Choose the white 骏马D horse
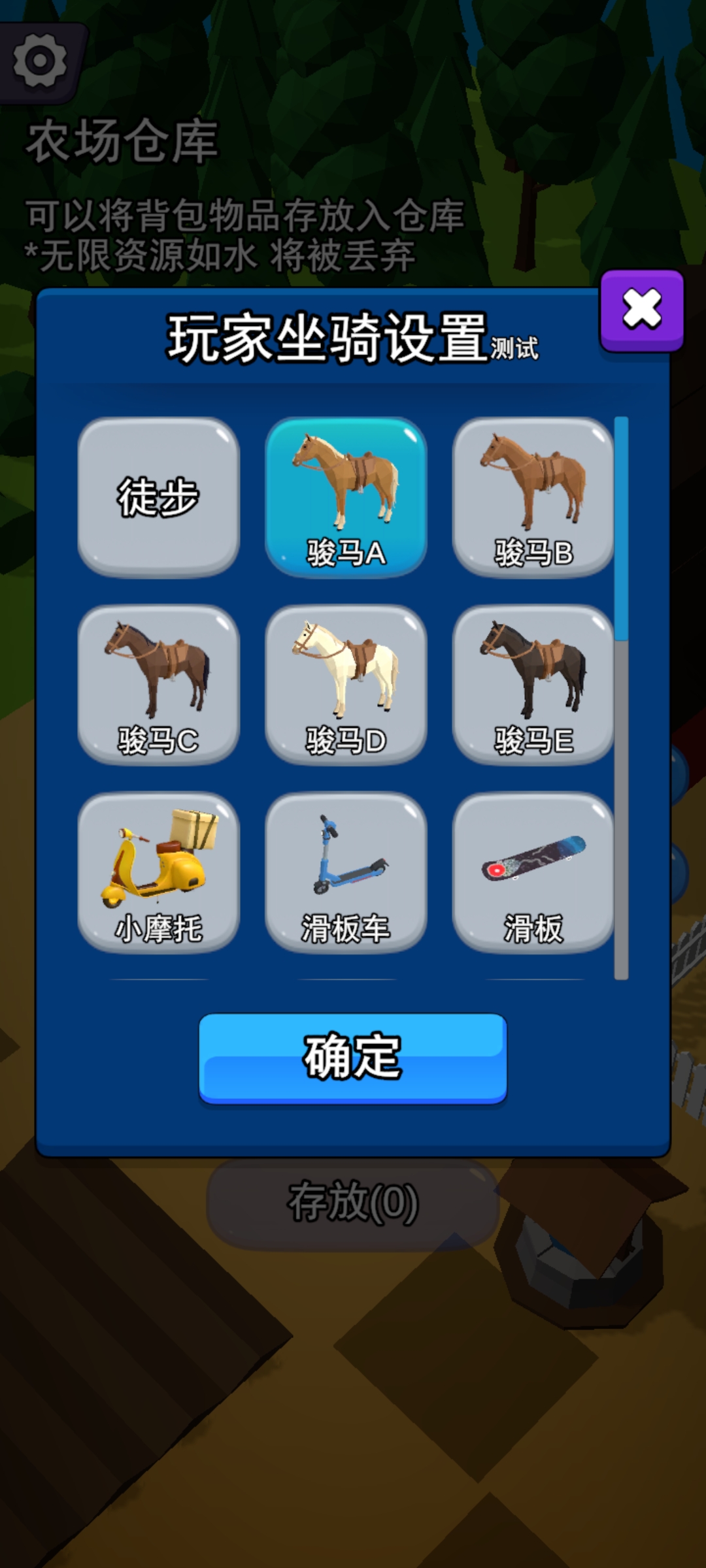706x1568 pixels. (346, 684)
